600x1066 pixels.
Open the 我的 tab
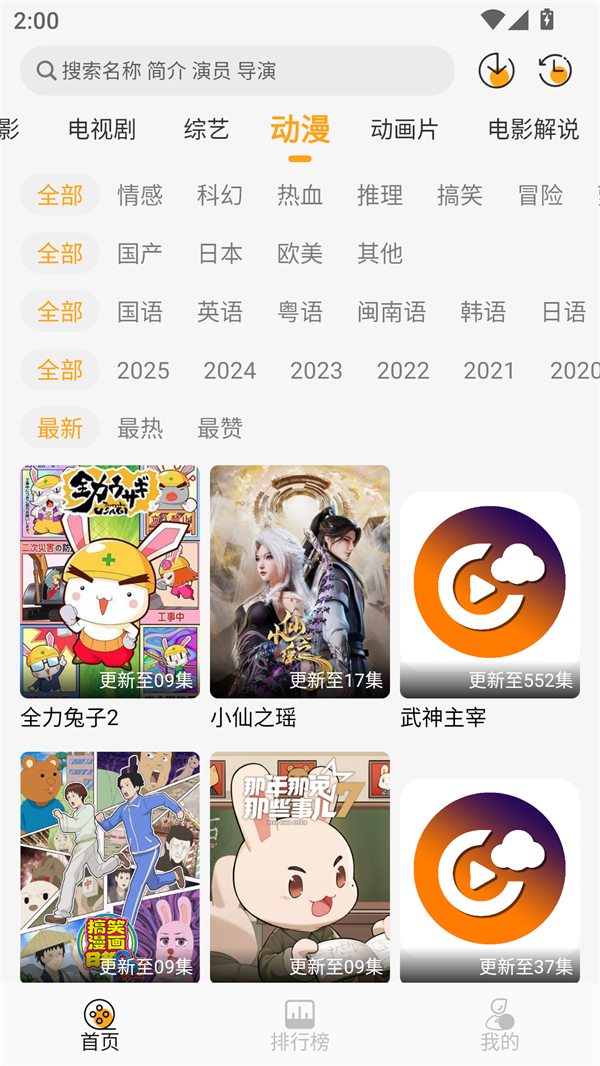[500, 1026]
